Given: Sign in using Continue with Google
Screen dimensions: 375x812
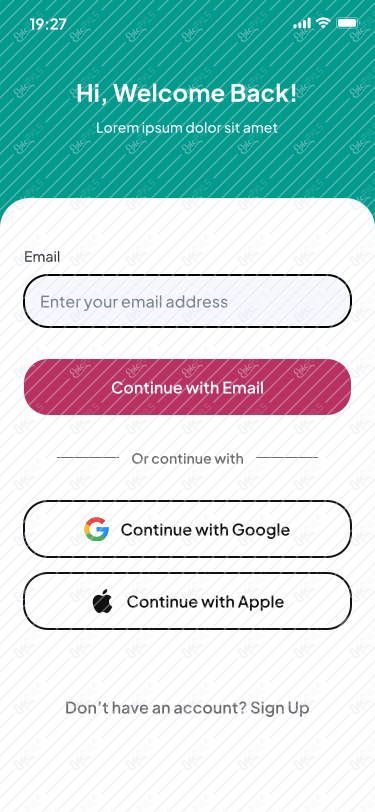Looking at the screenshot, I should point(188,529).
